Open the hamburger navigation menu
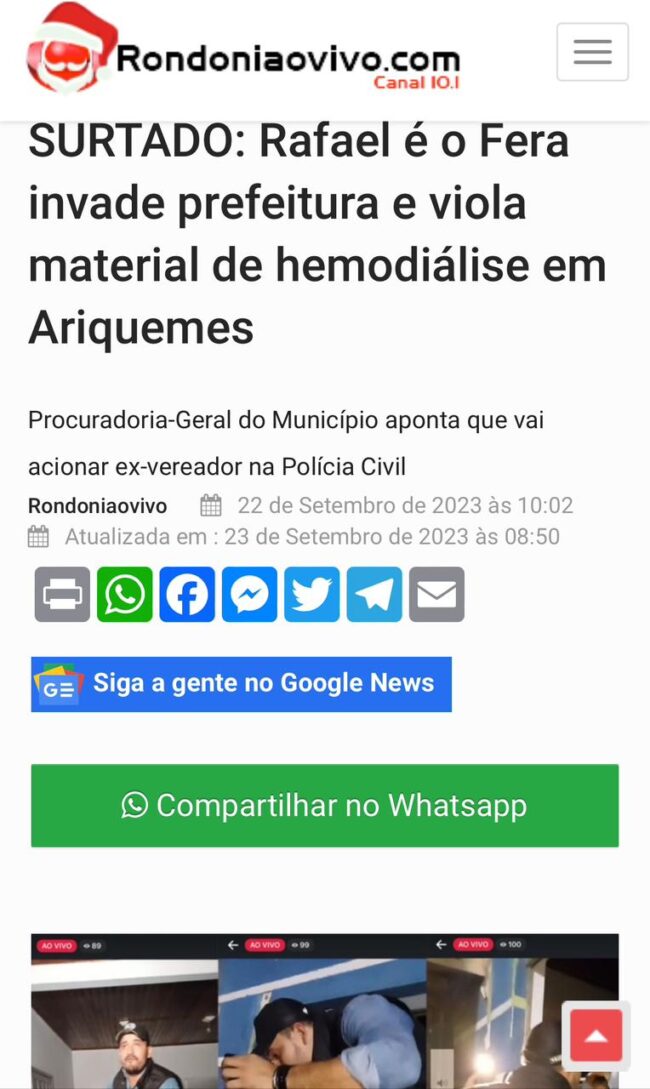 click(x=592, y=52)
